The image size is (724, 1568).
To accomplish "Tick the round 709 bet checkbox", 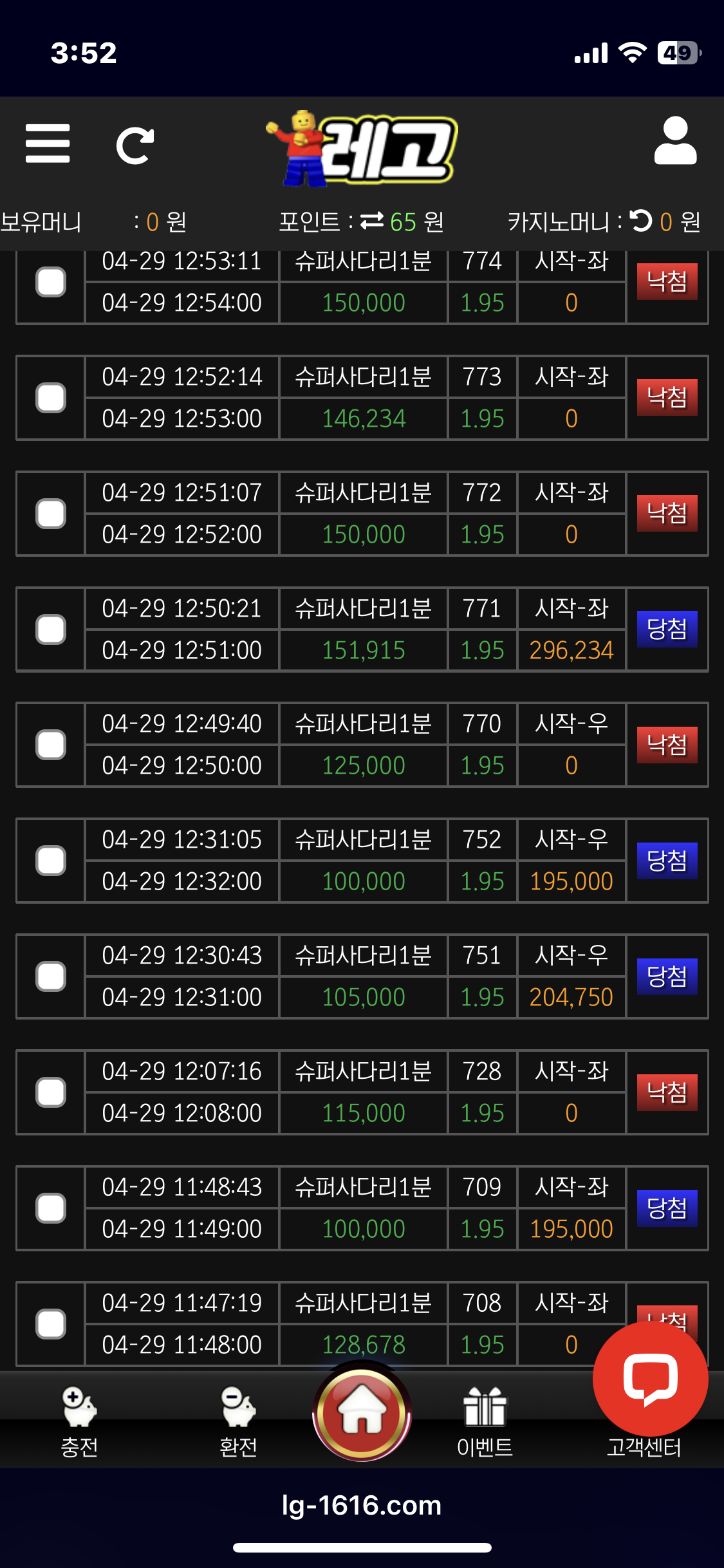I will click(51, 1208).
